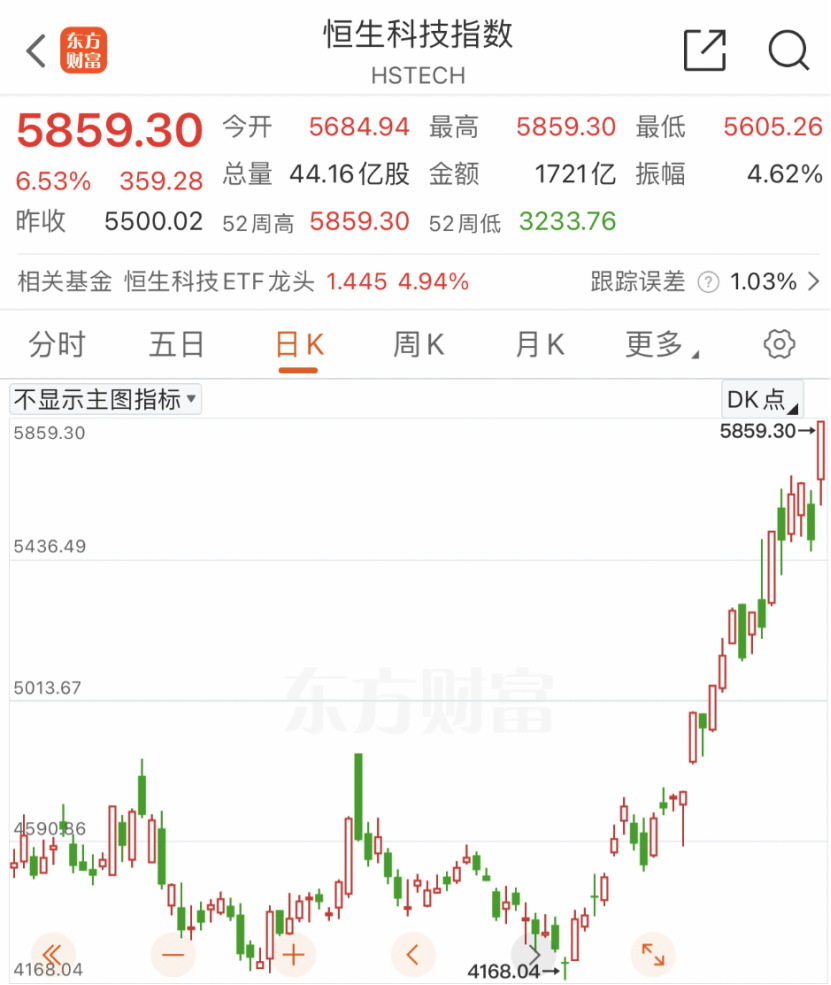Viewport: 831px width, 985px height.
Task: Jump the chart back with double-left arrows
Action: coord(53,955)
